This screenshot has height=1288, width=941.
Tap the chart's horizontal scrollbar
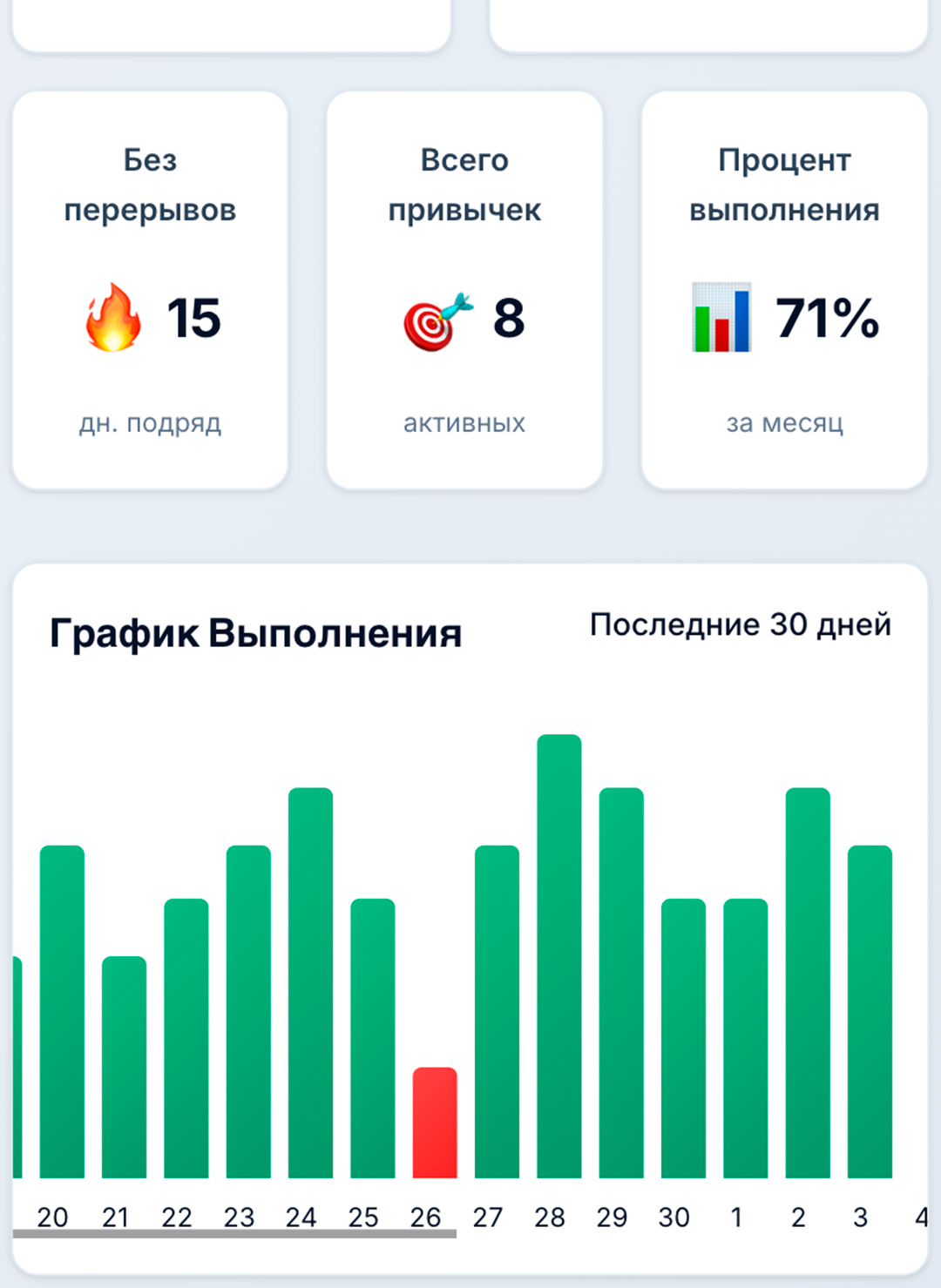click(x=235, y=1233)
